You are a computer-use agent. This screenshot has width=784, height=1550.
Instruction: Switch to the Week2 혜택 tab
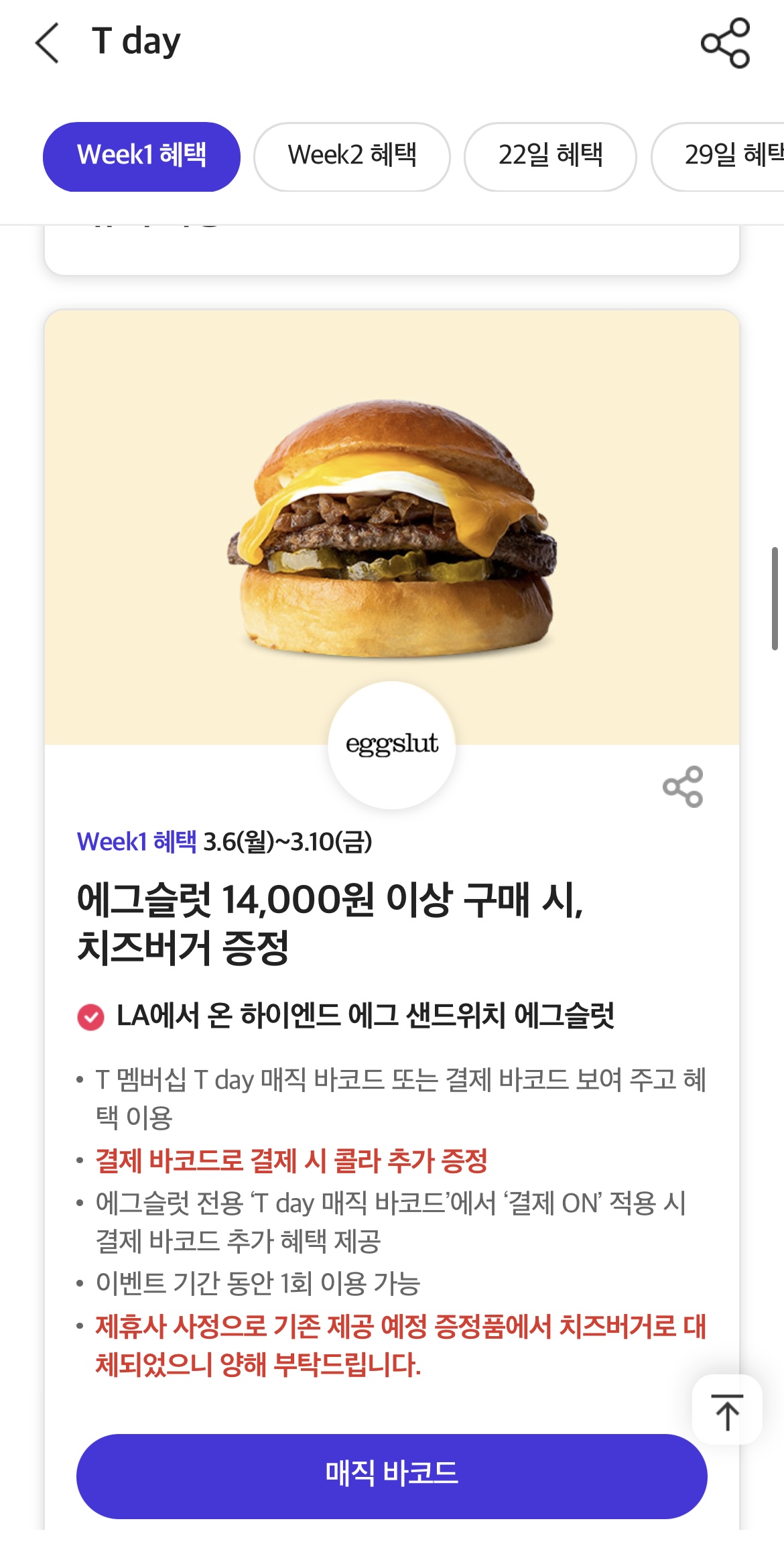point(352,156)
